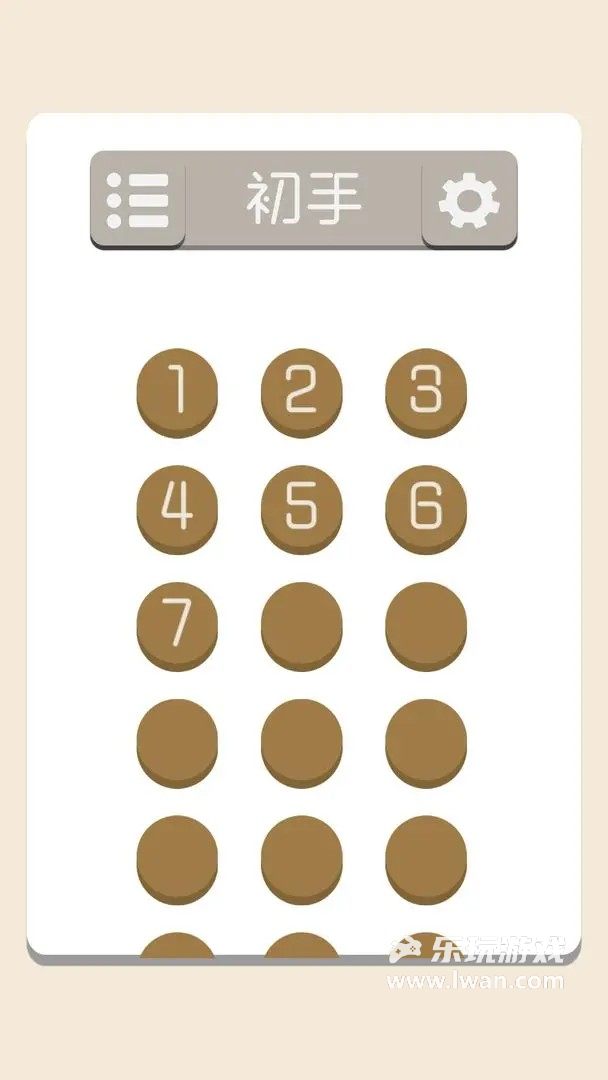Choose level 3
This screenshot has height=1080, width=608.
426,390
